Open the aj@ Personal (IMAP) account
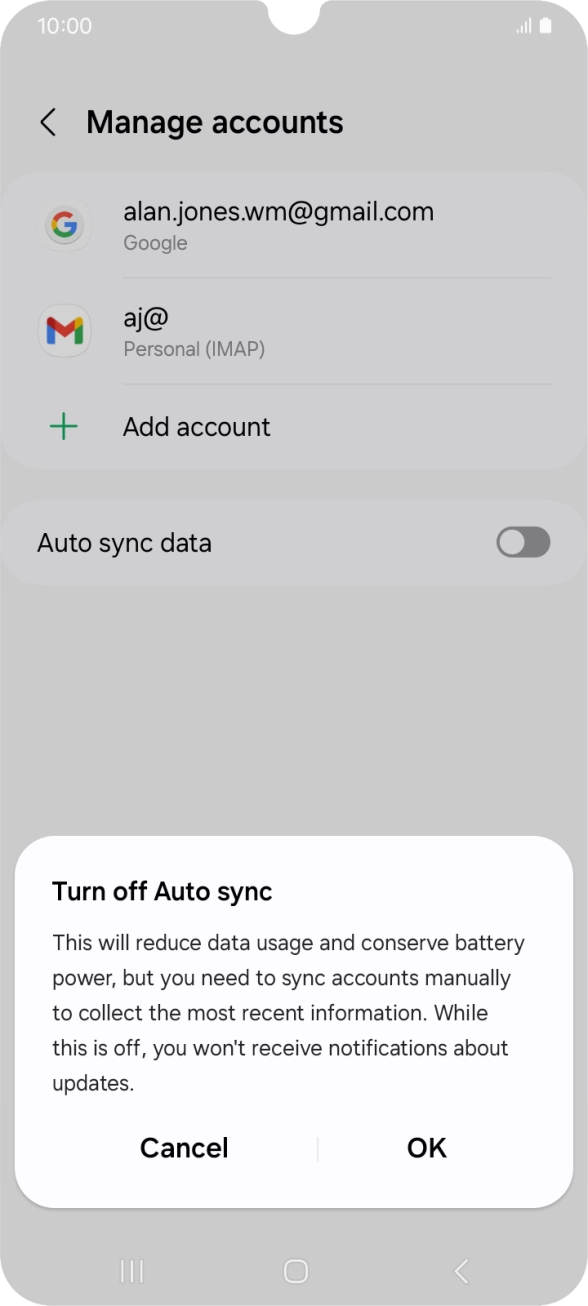The width and height of the screenshot is (588, 1306). point(294,332)
